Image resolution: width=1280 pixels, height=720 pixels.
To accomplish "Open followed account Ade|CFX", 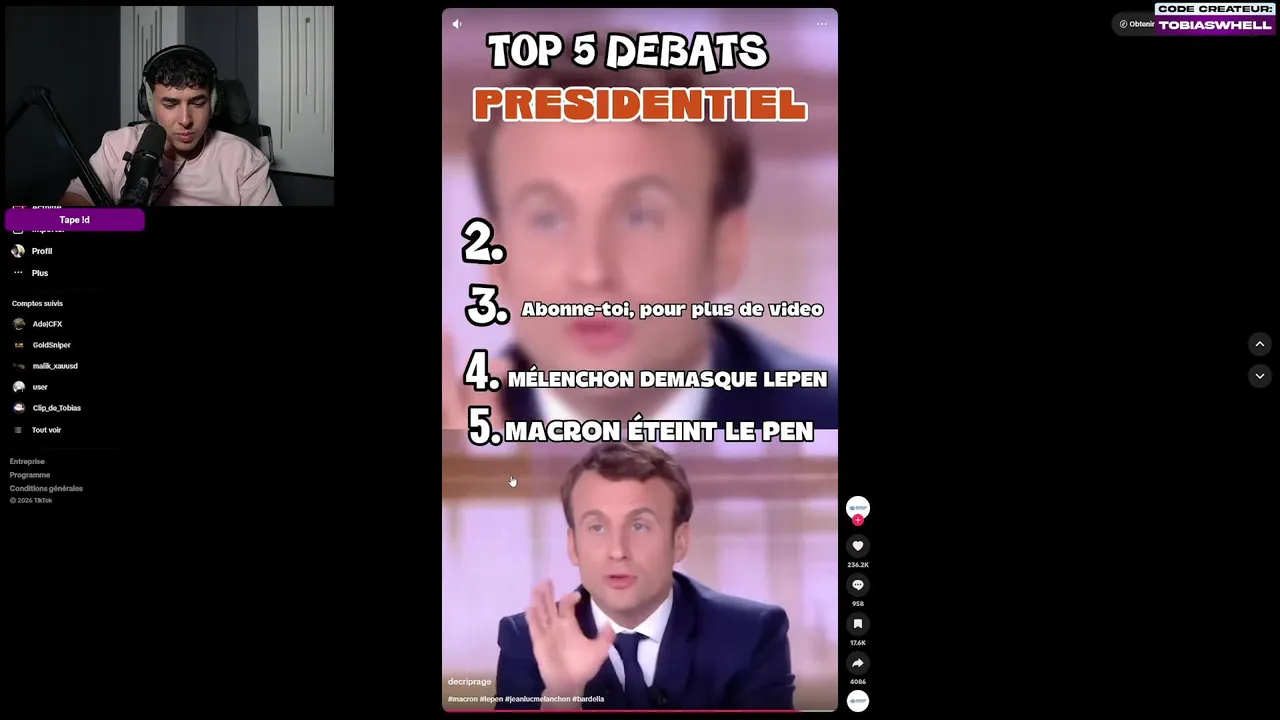I will tap(47, 324).
